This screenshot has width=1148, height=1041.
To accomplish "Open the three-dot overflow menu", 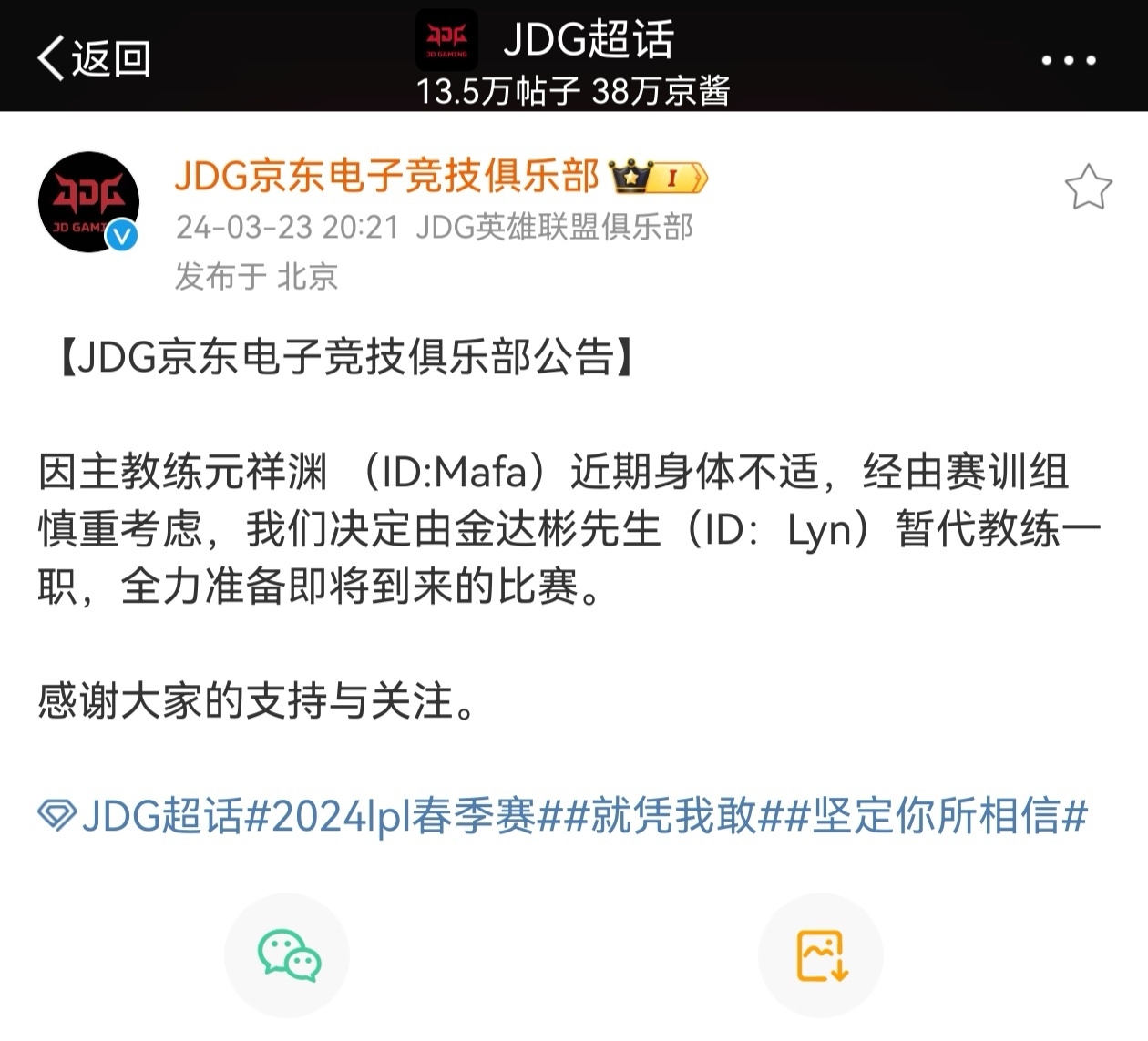I will tap(1069, 61).
